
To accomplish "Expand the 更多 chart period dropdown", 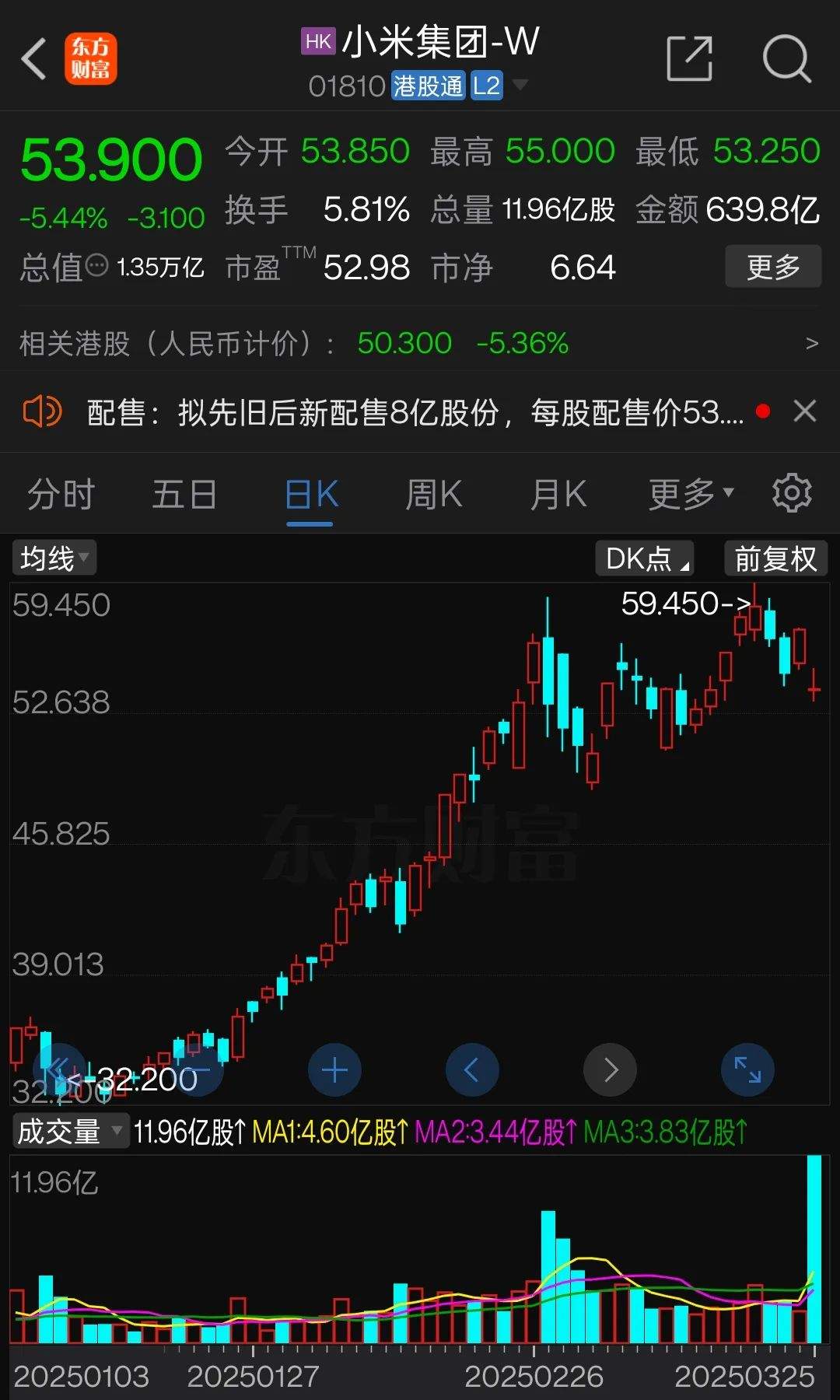I will (x=690, y=493).
